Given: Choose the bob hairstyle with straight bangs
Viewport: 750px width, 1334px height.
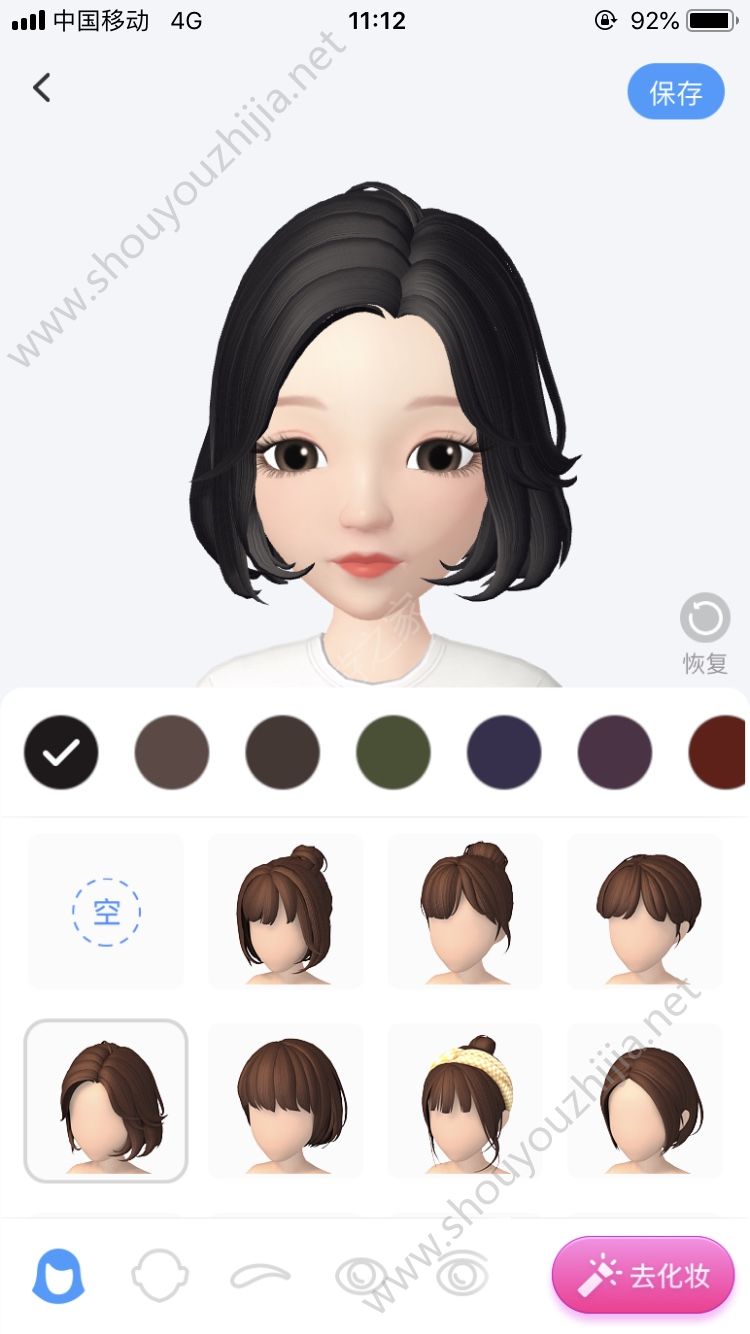Looking at the screenshot, I should (x=285, y=1100).
